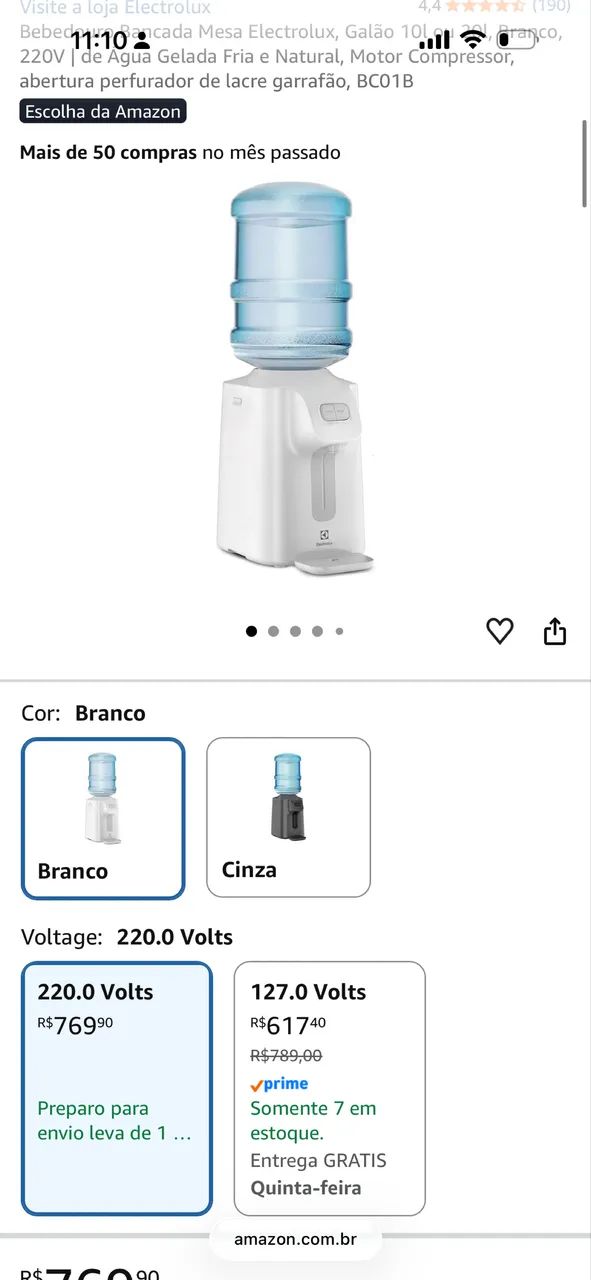Select the 220.0 Volts option
This screenshot has width=591, height=1280.
tap(117, 1088)
